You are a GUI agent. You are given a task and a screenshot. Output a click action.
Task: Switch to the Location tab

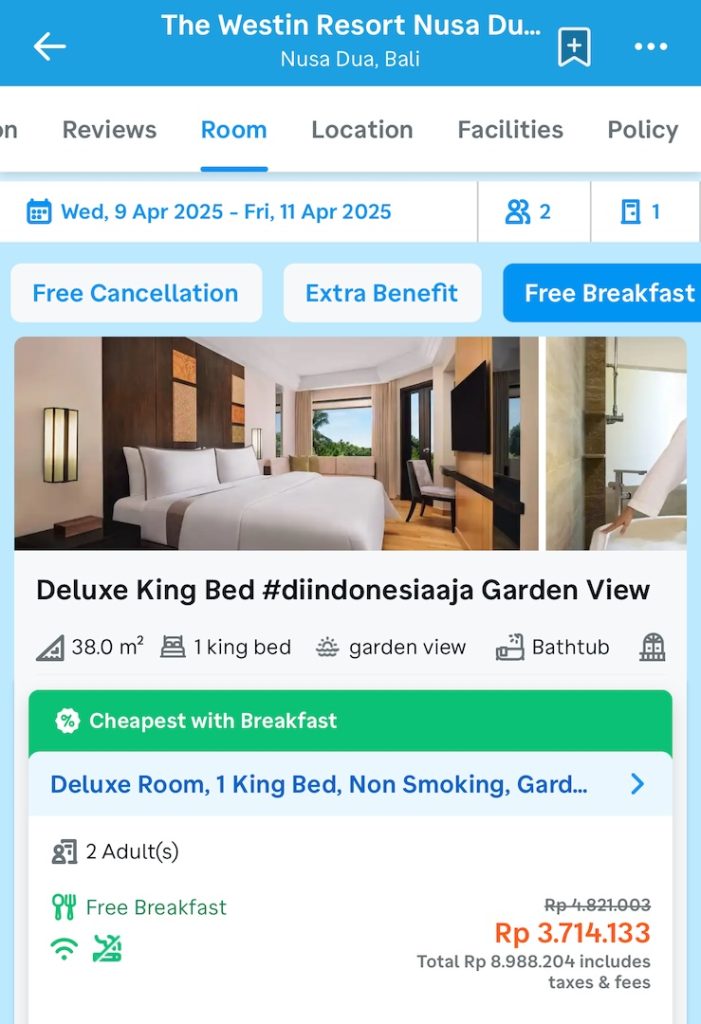tap(362, 130)
